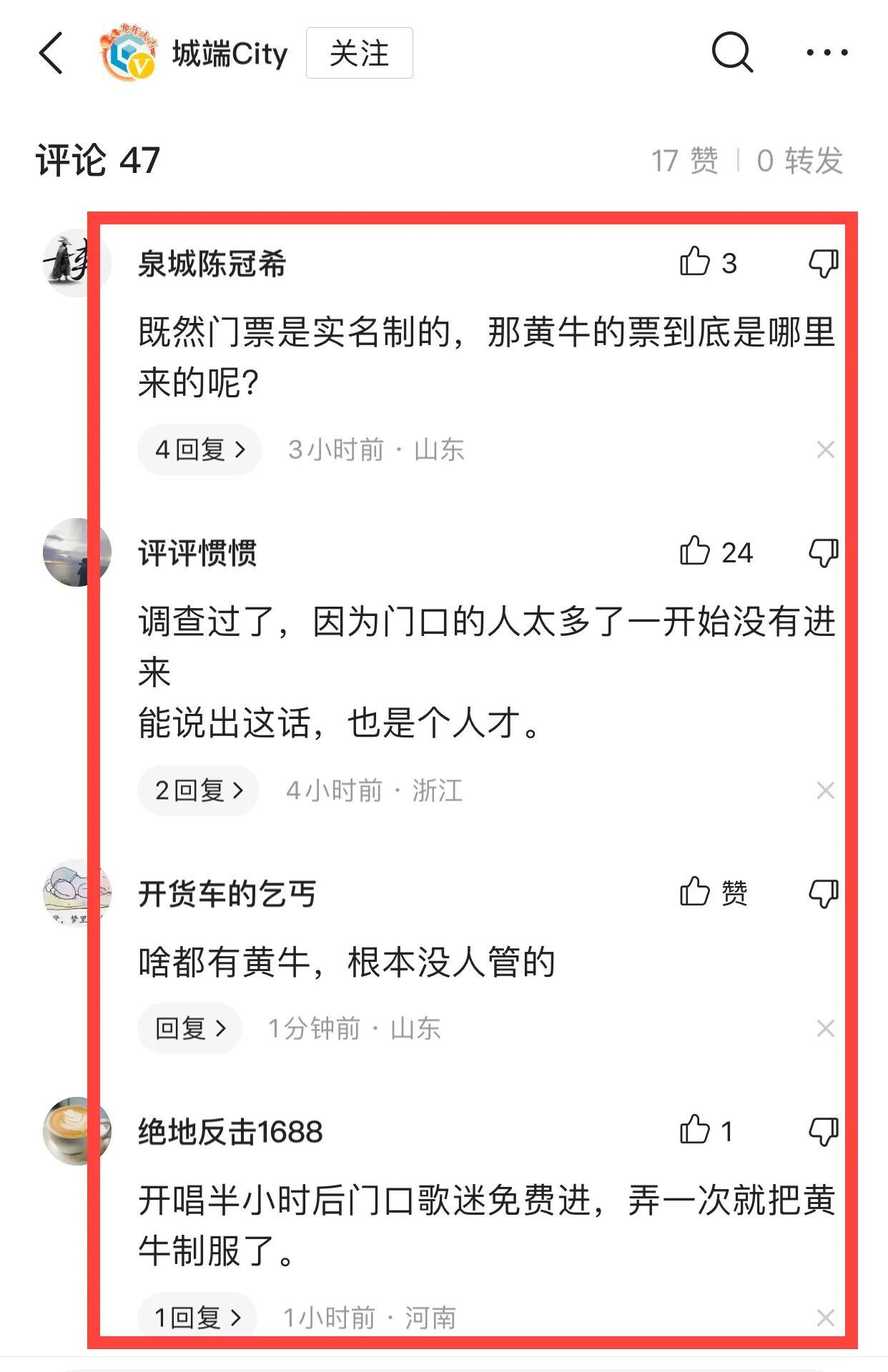Like 评评惯惯's comment
Image resolution: width=888 pixels, height=1372 pixels.
[x=695, y=552]
